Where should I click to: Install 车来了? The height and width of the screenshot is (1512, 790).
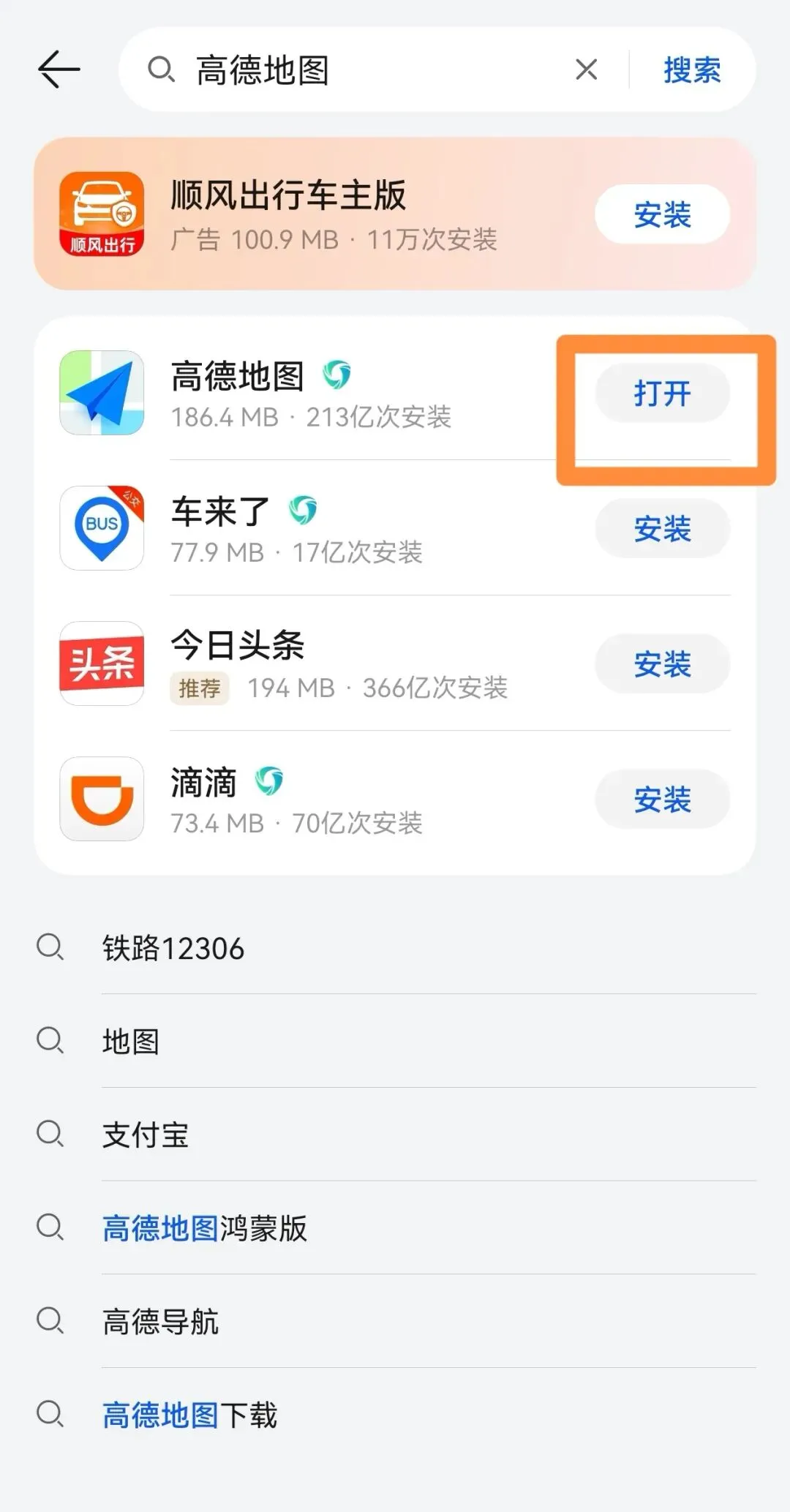coord(662,529)
